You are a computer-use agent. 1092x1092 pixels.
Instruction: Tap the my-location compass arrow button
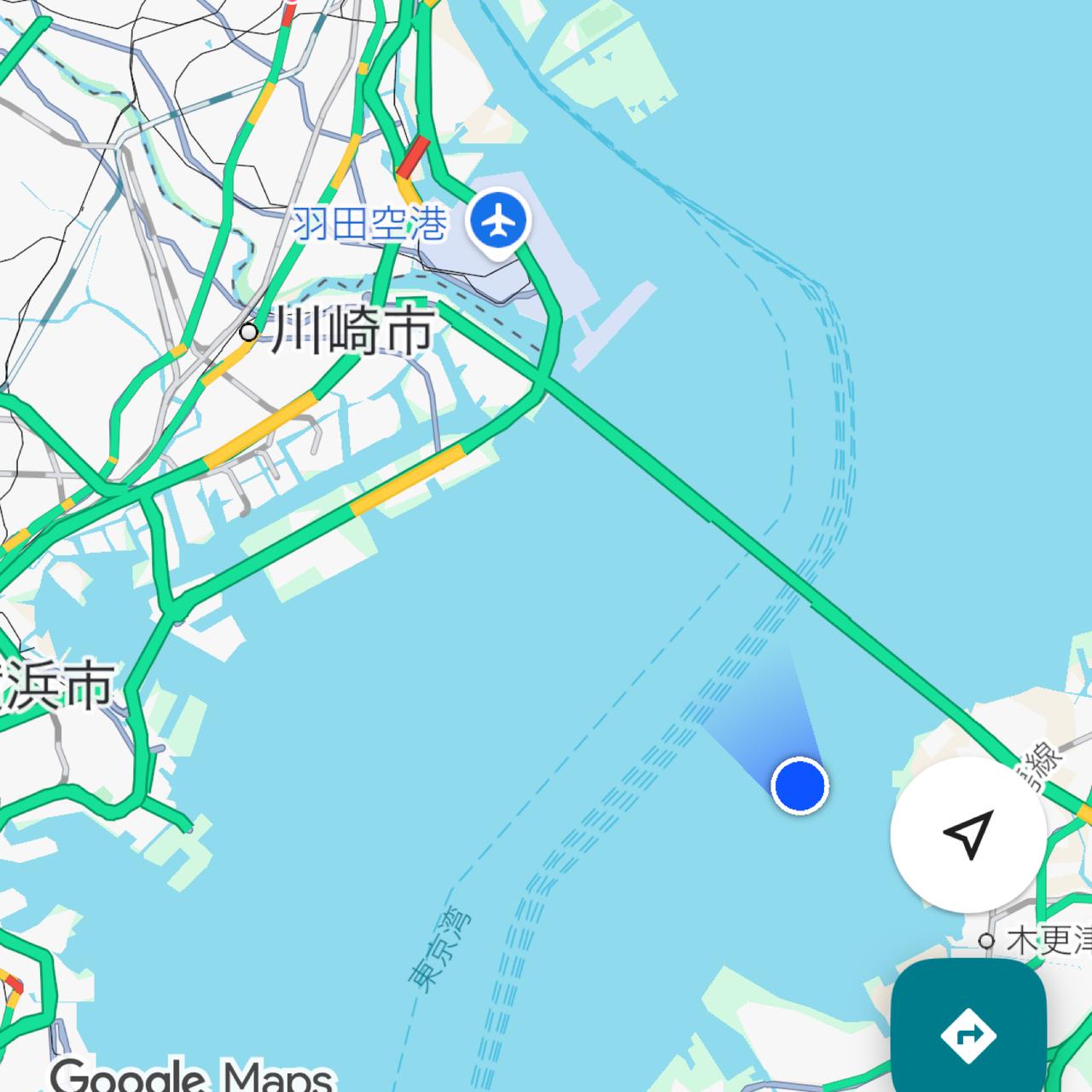[x=969, y=834]
